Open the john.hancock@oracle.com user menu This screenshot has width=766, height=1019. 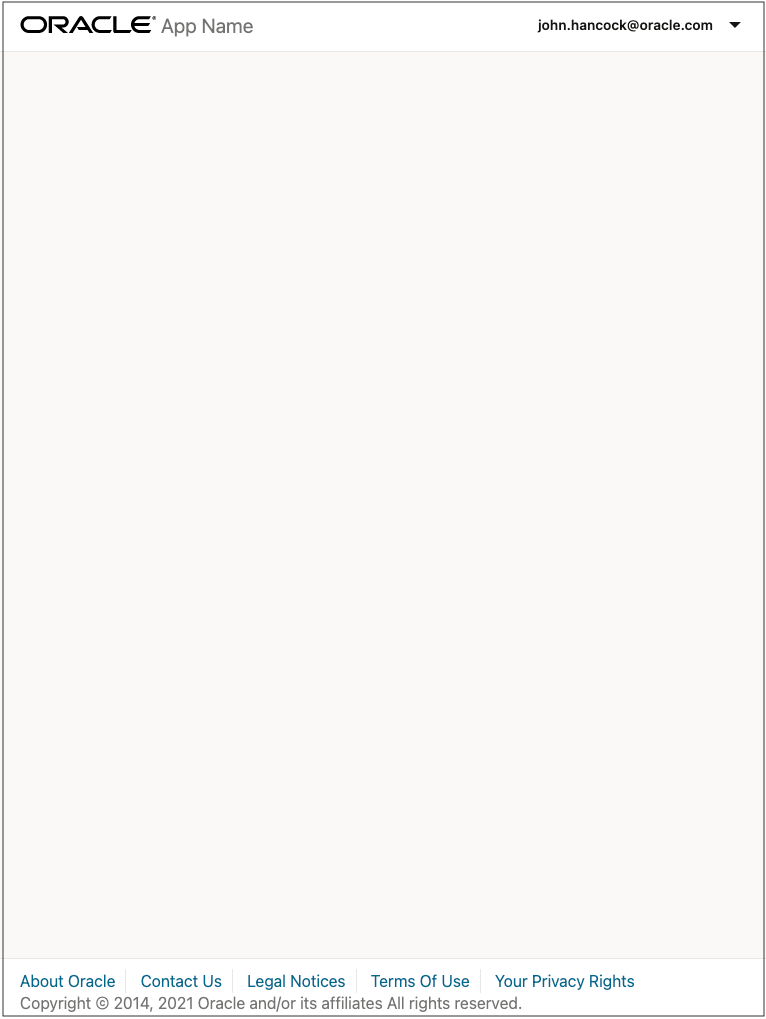[638, 26]
